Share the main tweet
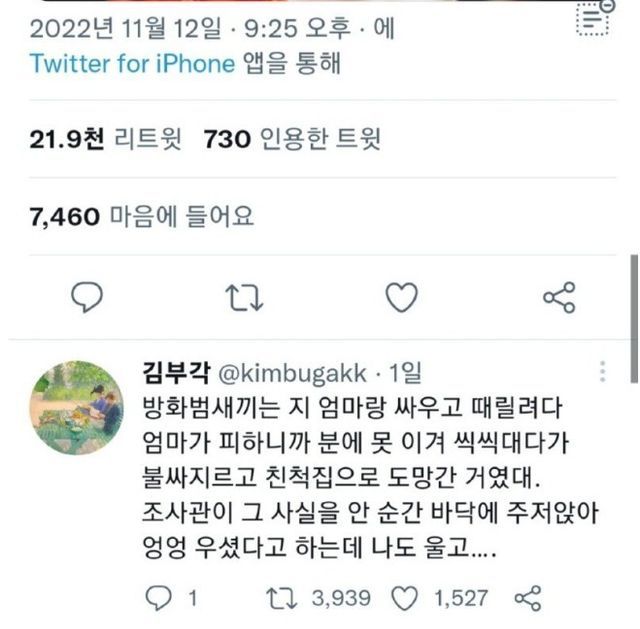The width and height of the screenshot is (640, 629). 558,297
